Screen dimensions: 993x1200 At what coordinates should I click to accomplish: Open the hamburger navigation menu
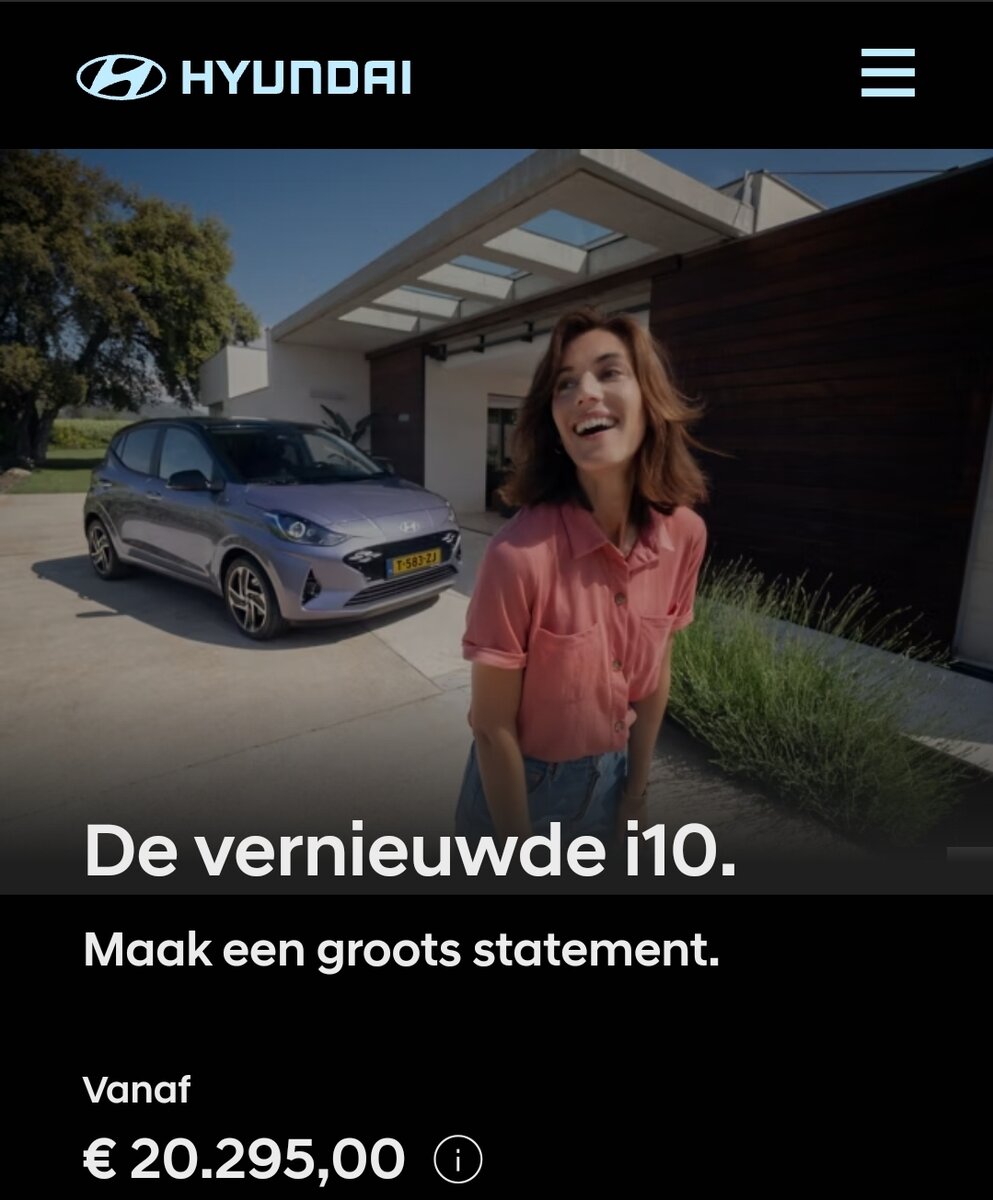tap(887, 73)
